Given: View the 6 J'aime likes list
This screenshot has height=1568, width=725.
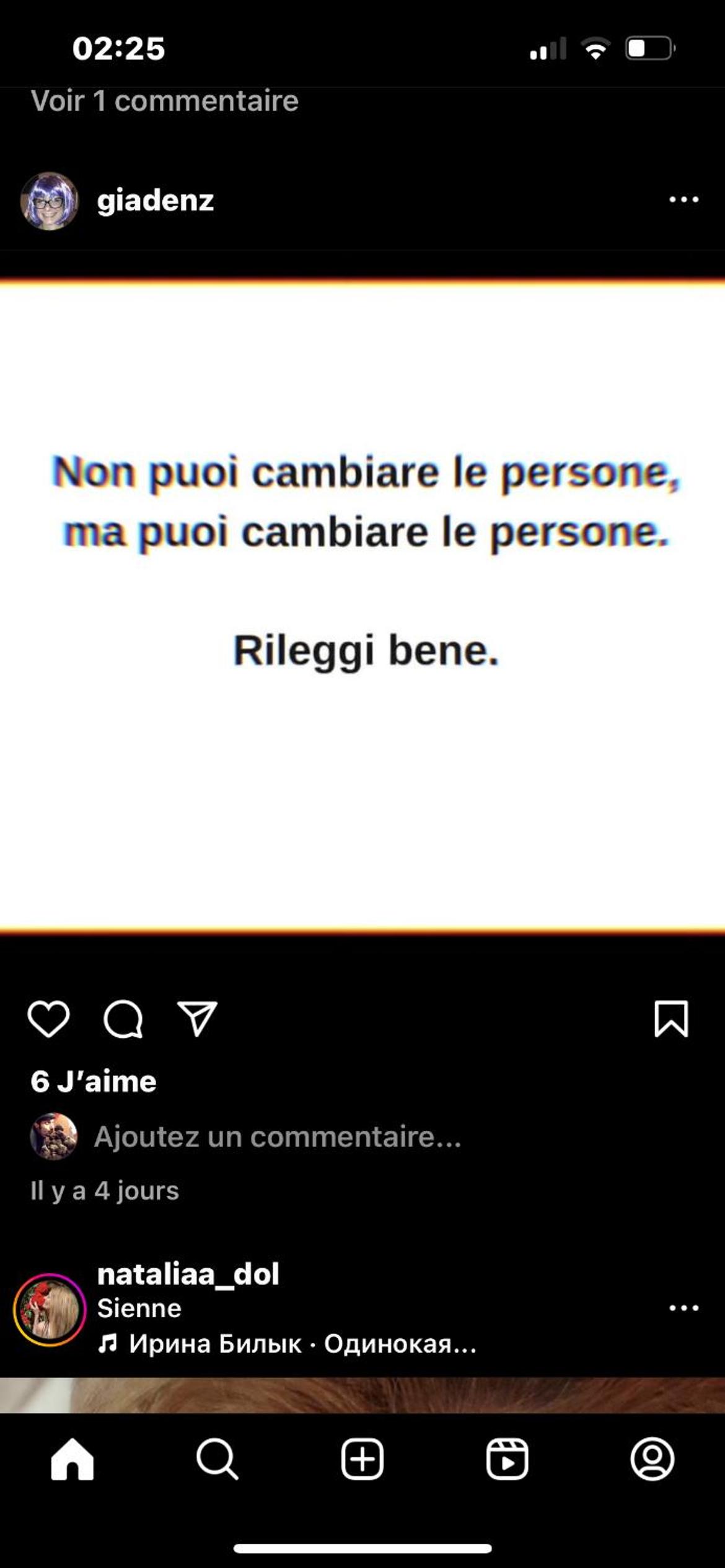Looking at the screenshot, I should click(94, 1082).
